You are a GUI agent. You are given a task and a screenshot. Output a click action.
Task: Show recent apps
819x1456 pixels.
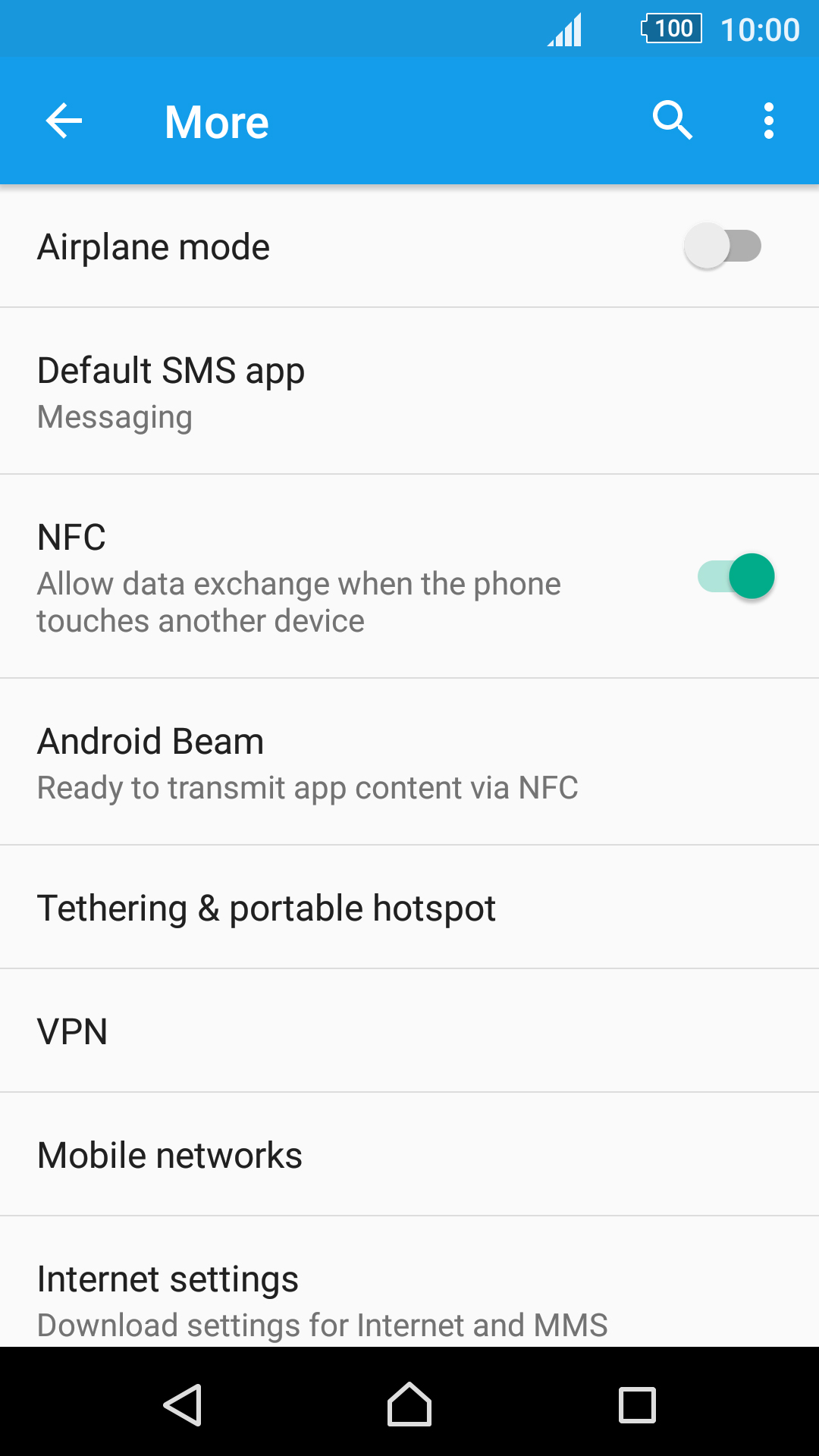coord(637,1405)
